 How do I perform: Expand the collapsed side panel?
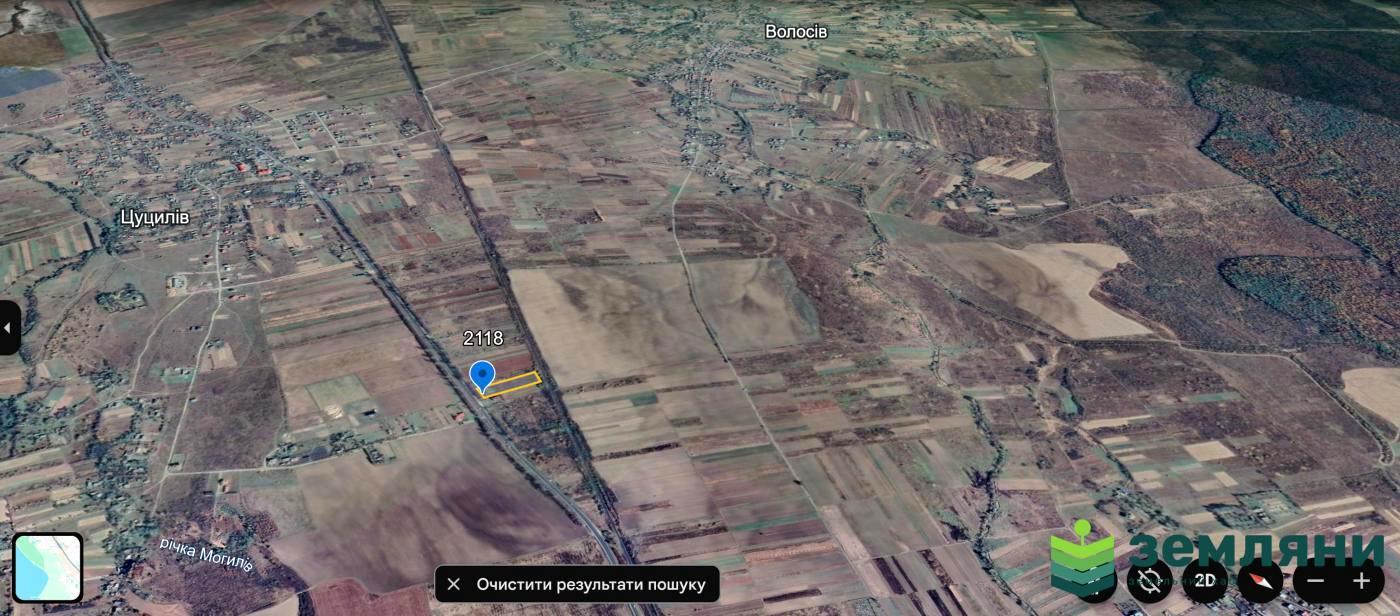click(x=9, y=327)
